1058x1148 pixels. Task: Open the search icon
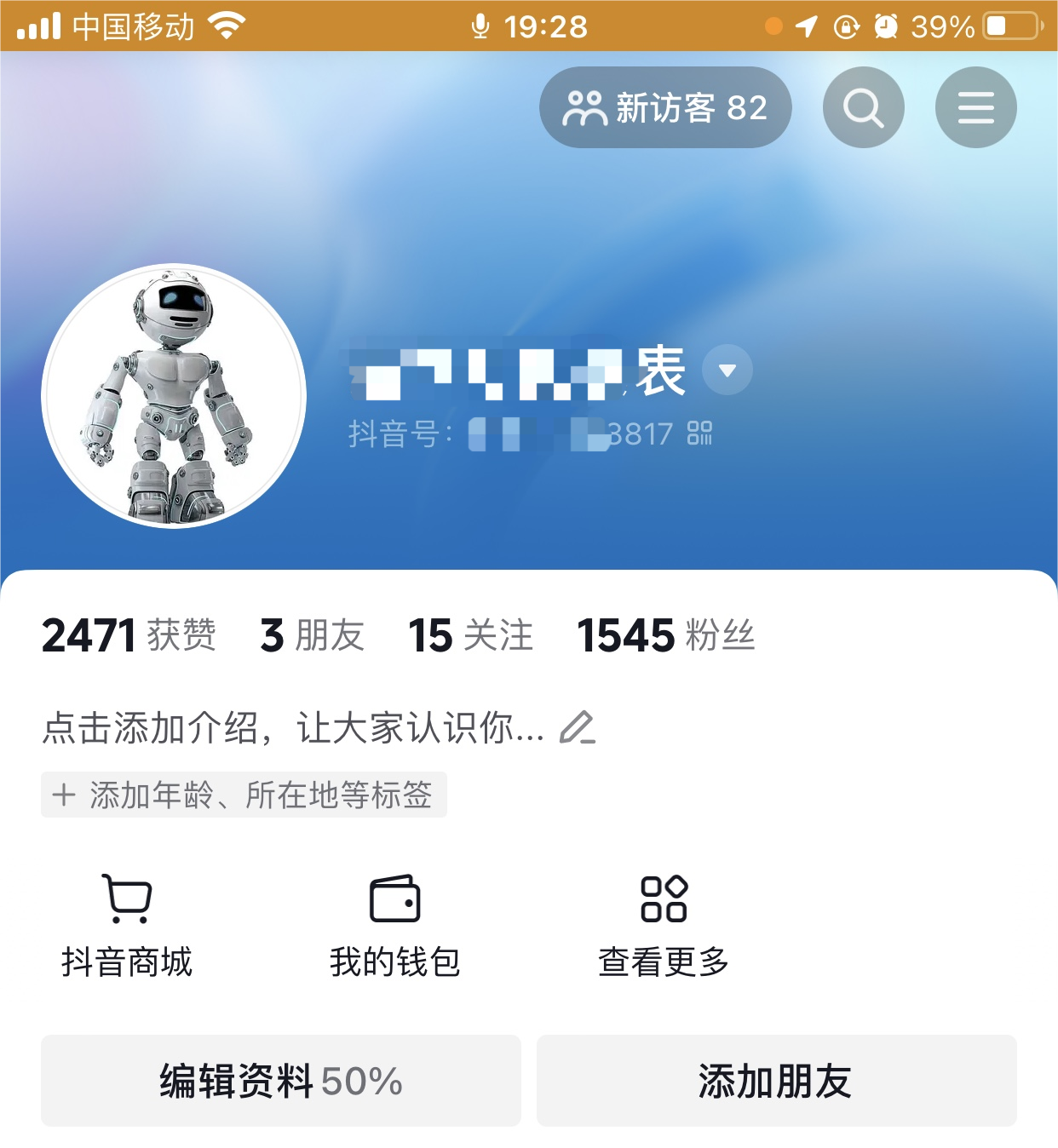[863, 107]
